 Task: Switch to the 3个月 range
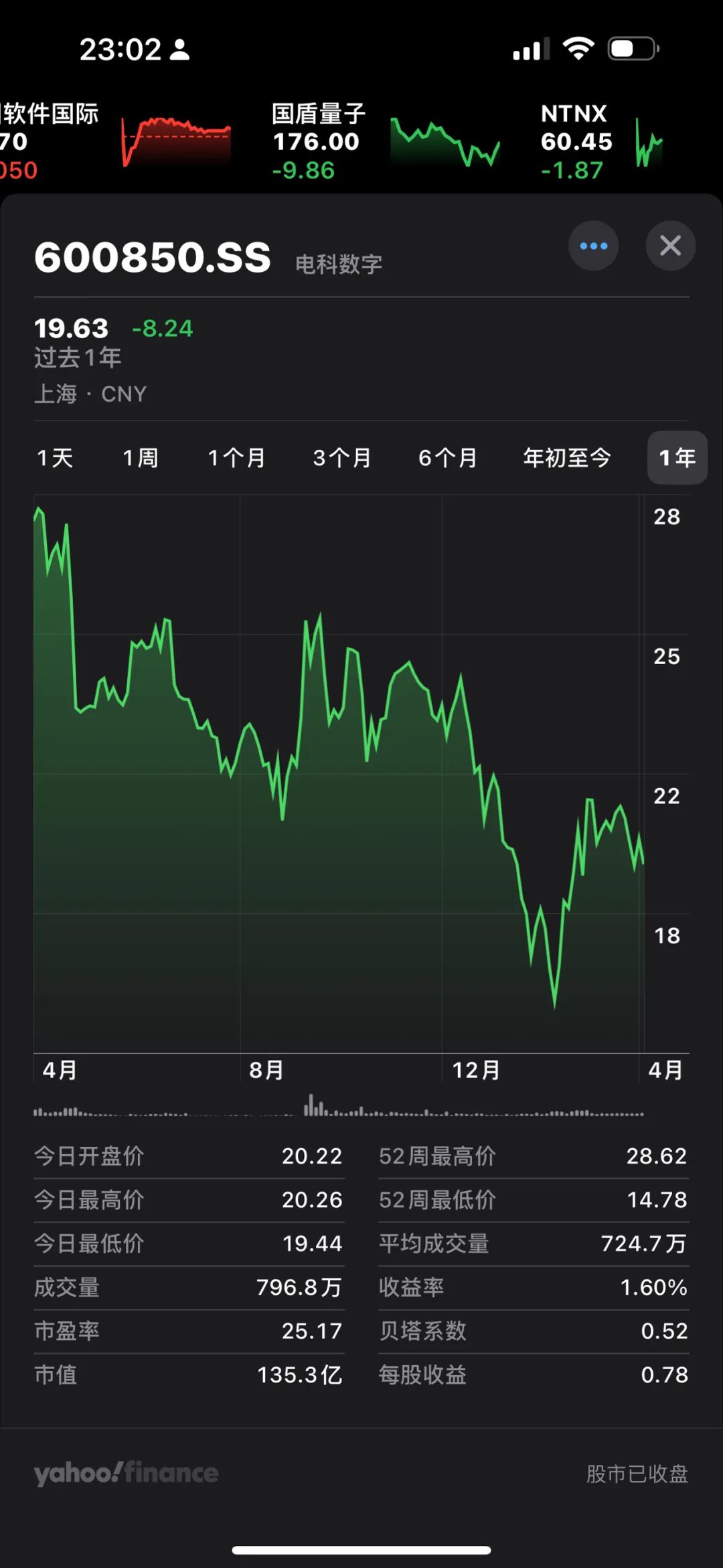pos(342,458)
